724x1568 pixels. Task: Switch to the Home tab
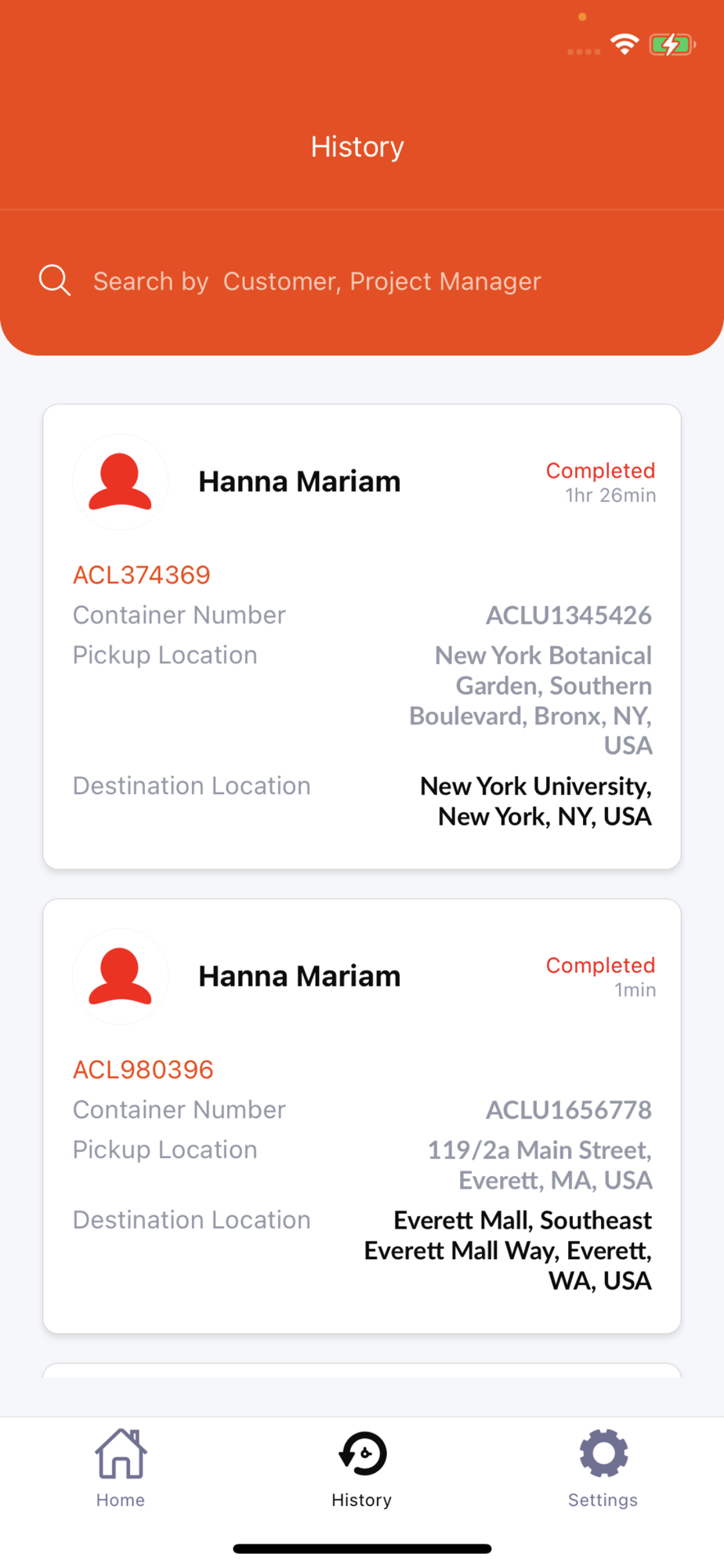click(121, 1468)
